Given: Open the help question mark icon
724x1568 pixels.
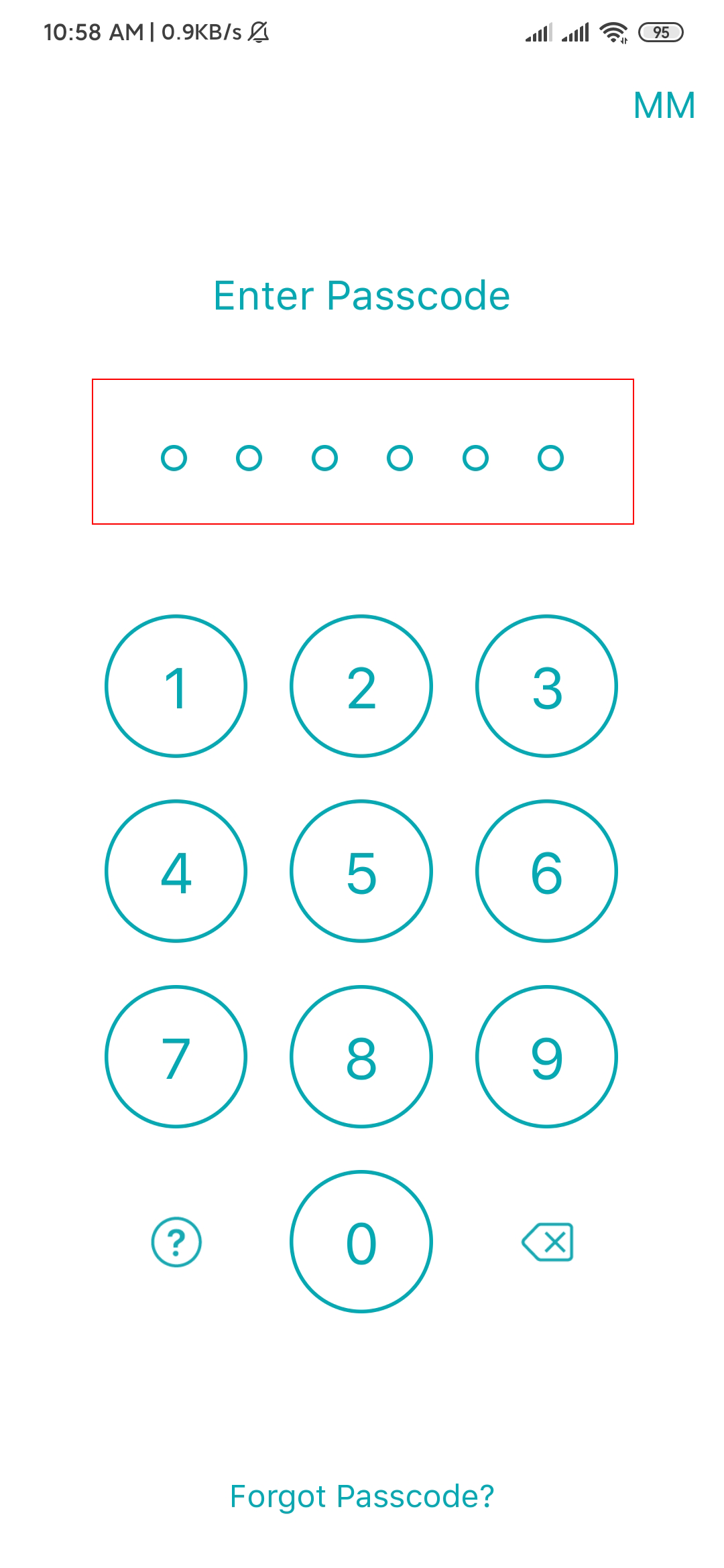Looking at the screenshot, I should 176,1242.
